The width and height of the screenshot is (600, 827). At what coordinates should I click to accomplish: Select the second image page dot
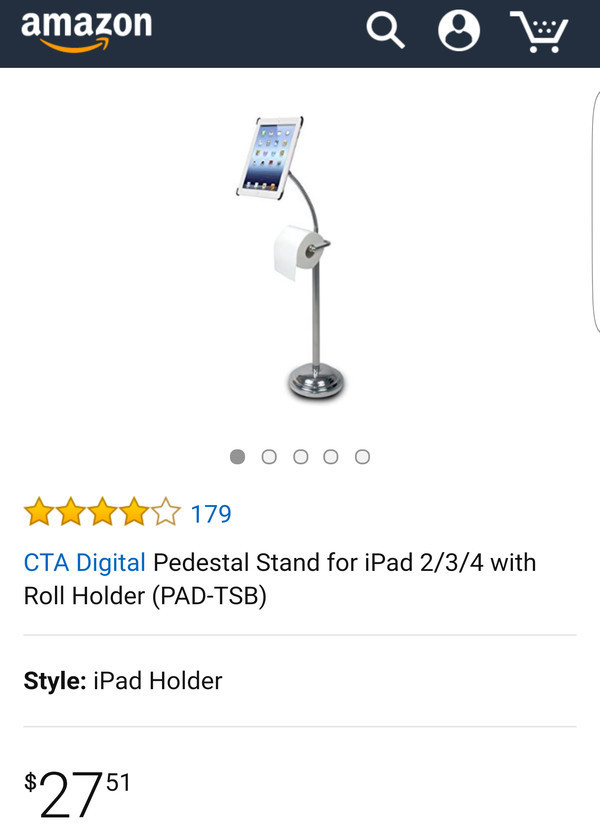[269, 457]
